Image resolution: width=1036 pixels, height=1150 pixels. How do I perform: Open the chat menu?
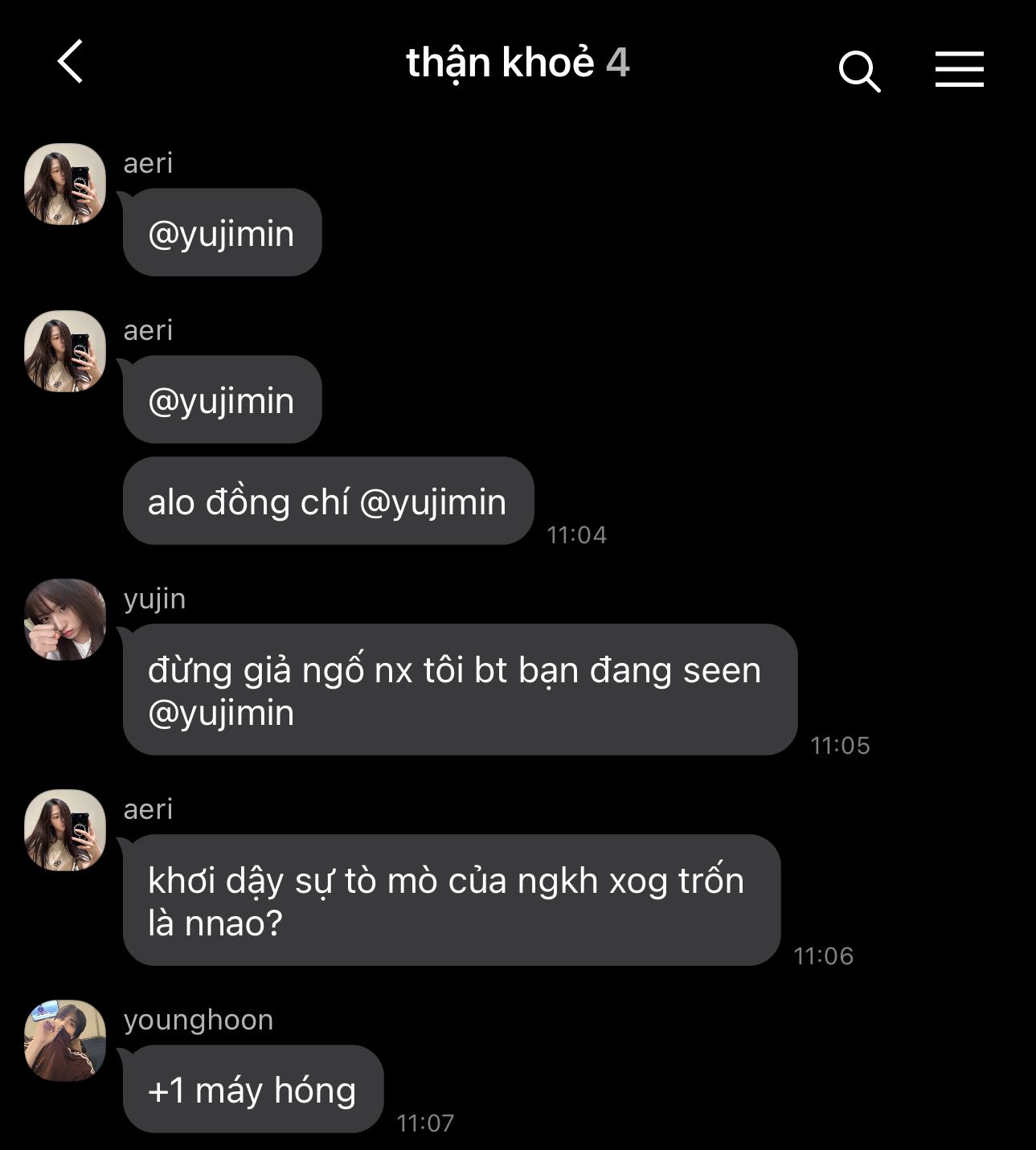pyautogui.click(x=959, y=69)
